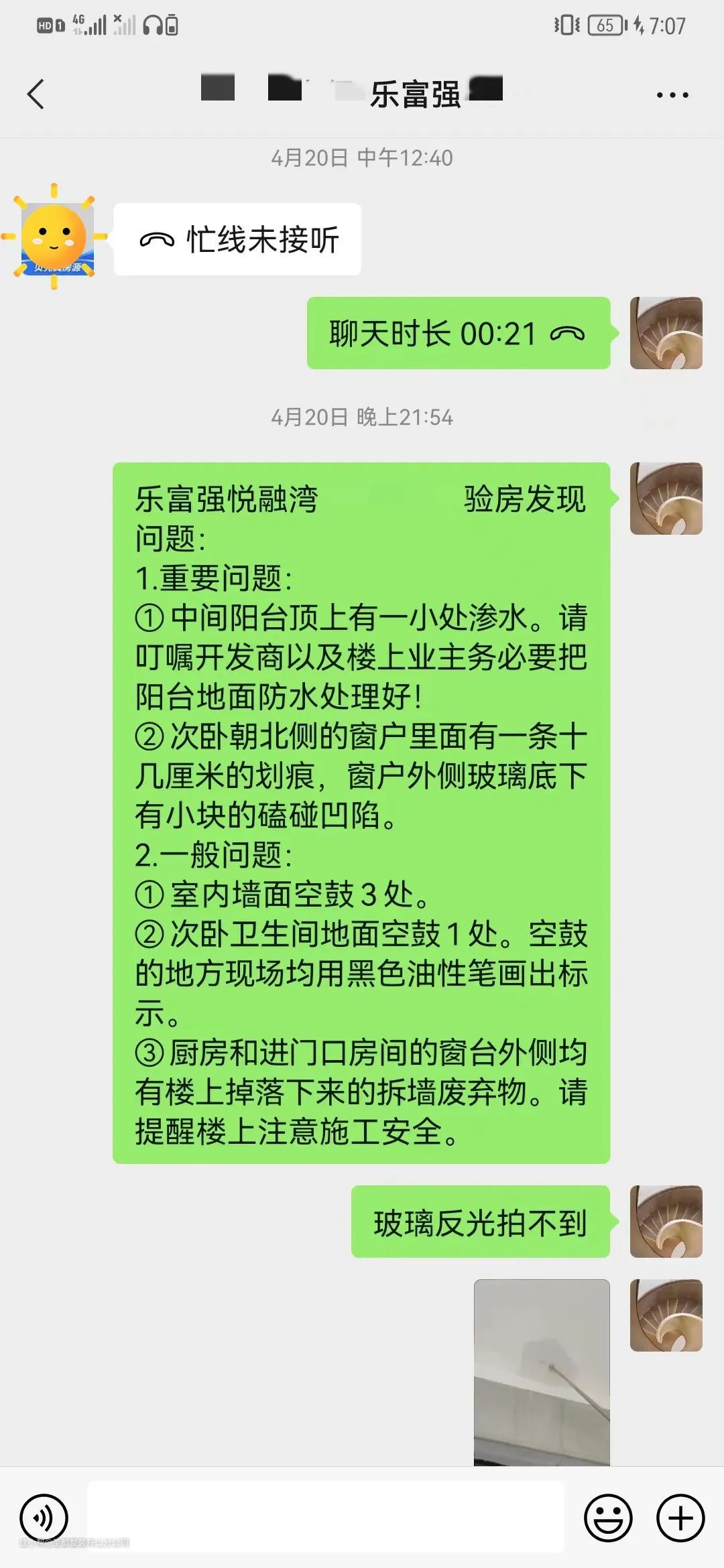Open the contact's sun avatar profile

pos(54,237)
